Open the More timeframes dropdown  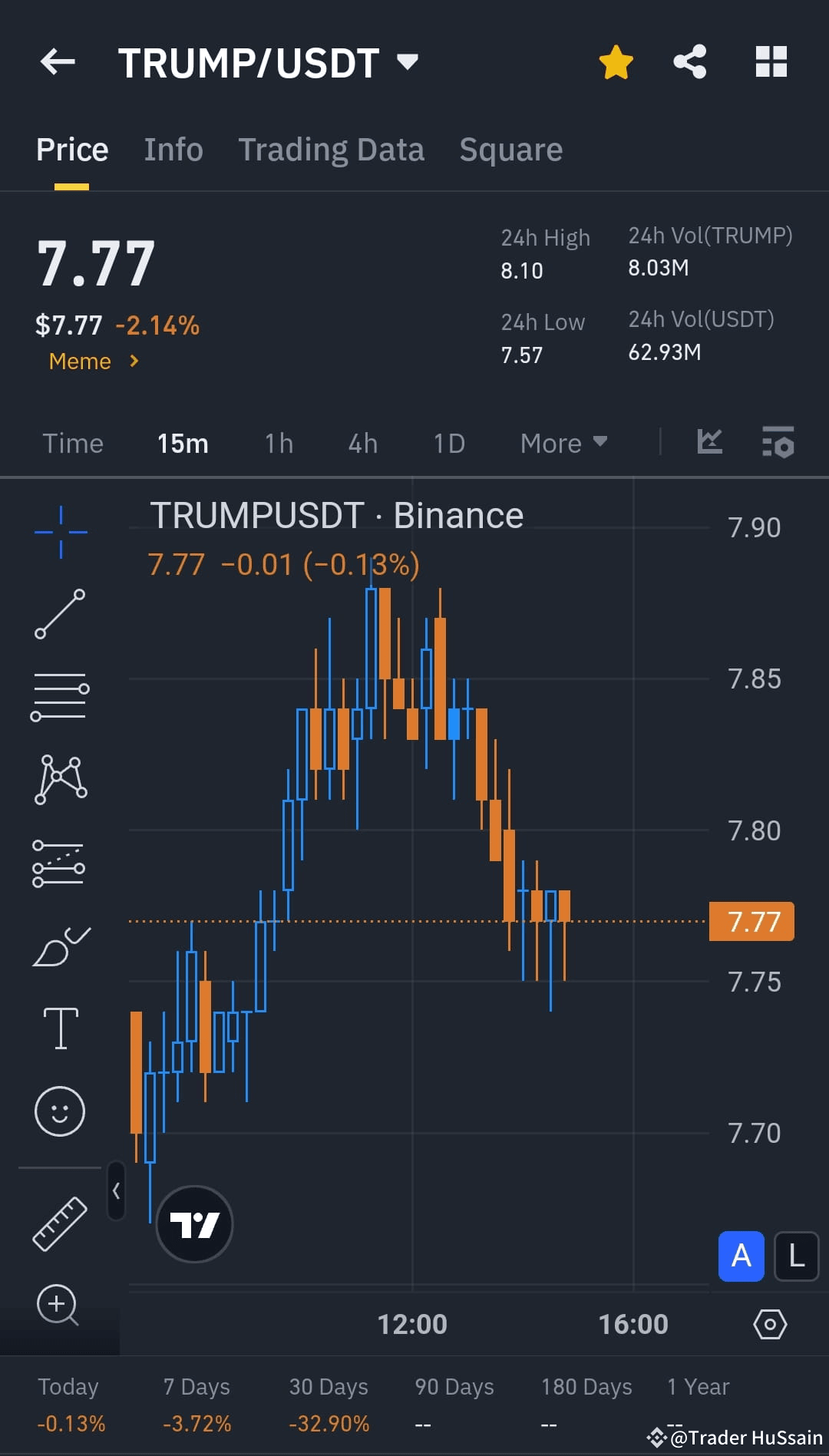pos(563,443)
